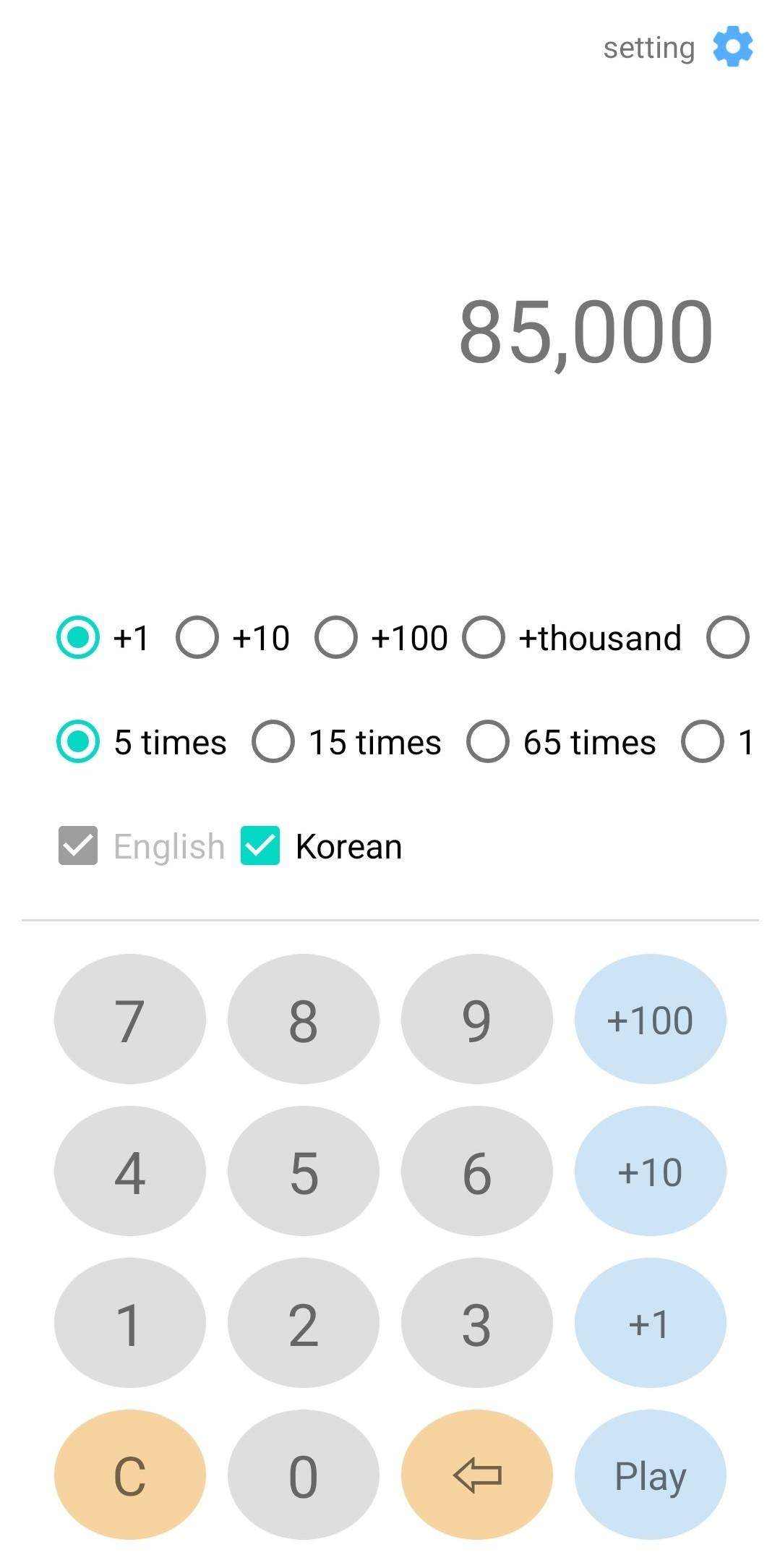Open the settings gear icon
This screenshot has width=780, height=1568.
coord(732,47)
